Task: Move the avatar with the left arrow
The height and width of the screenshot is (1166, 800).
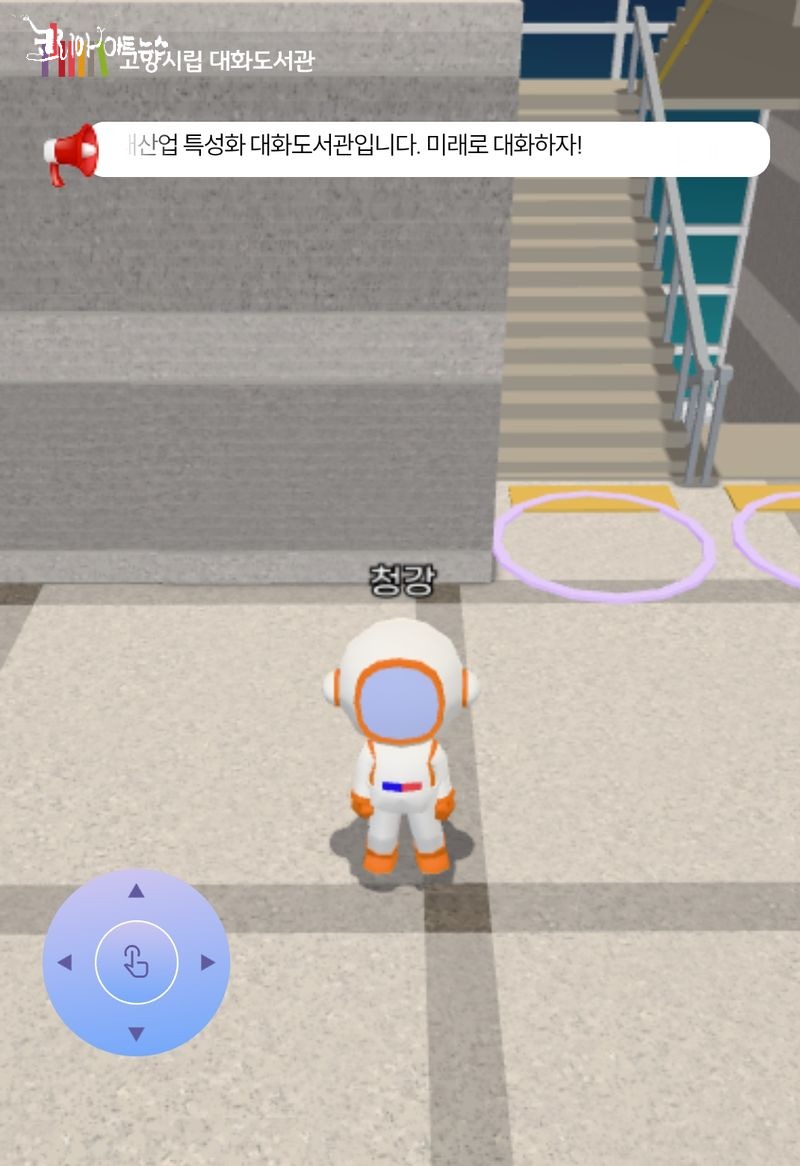Action: [65, 963]
